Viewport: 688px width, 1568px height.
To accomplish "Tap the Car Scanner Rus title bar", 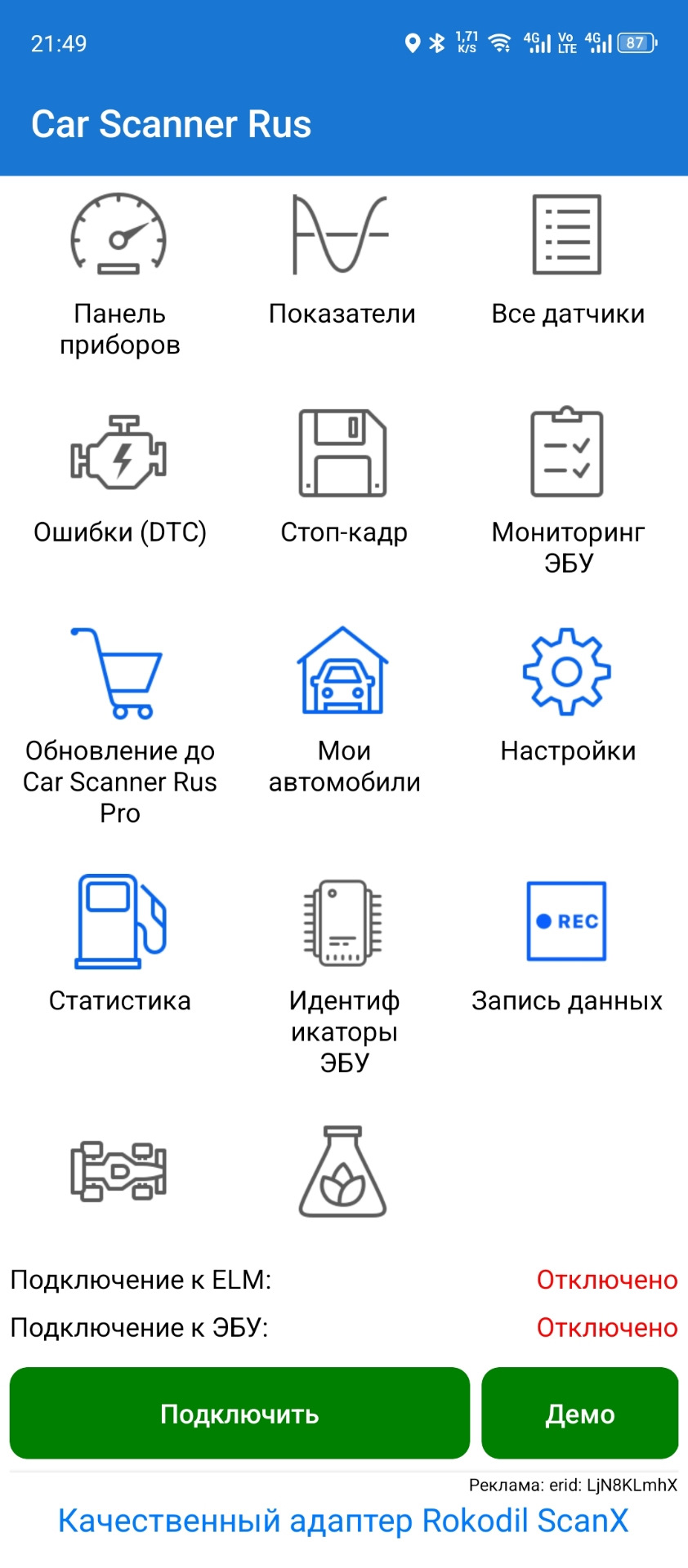I will pyautogui.click(x=171, y=124).
